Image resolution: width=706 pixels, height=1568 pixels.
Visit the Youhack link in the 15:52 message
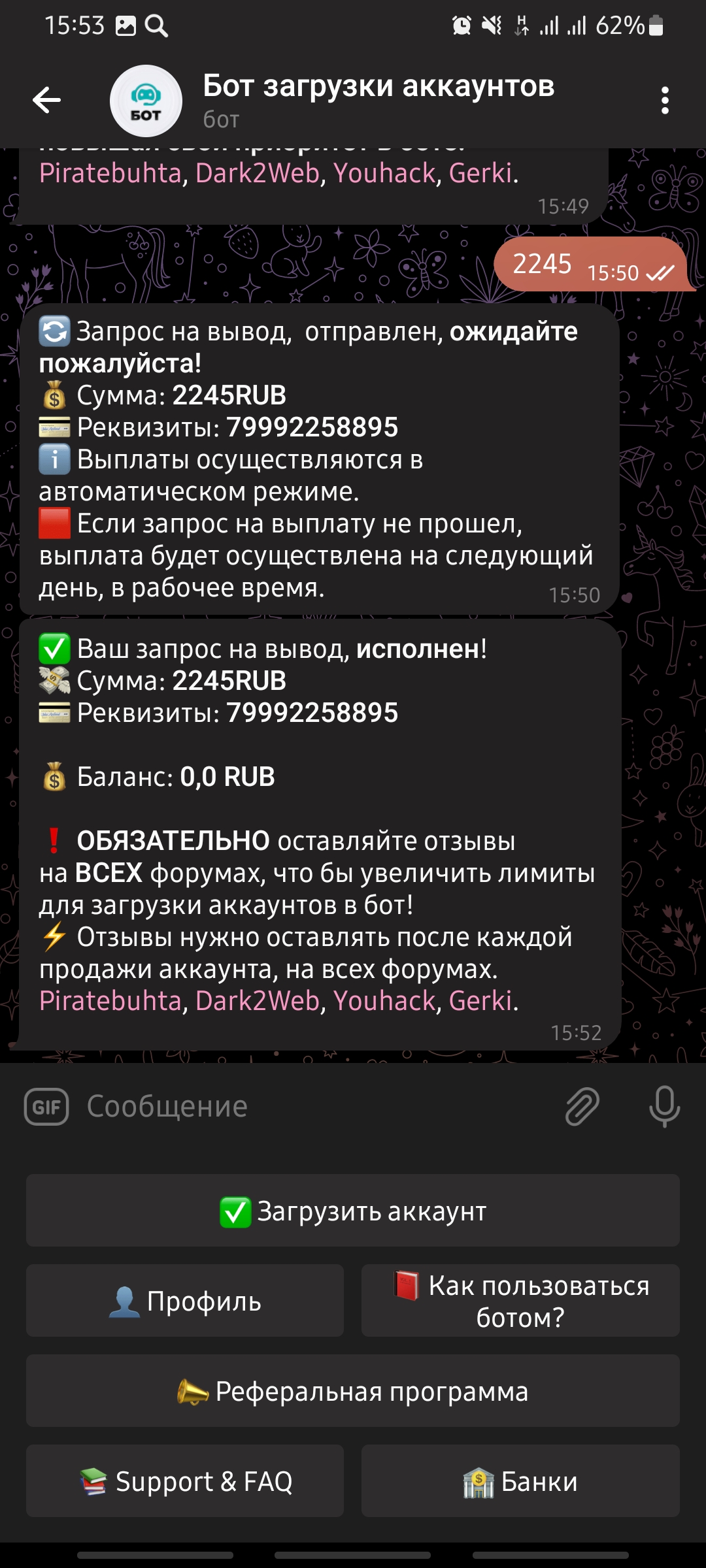point(384,1001)
